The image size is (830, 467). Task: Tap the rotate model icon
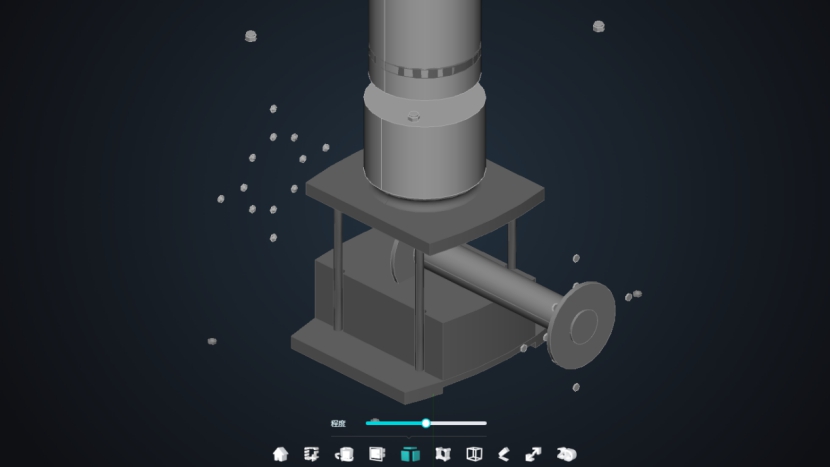tap(344, 454)
